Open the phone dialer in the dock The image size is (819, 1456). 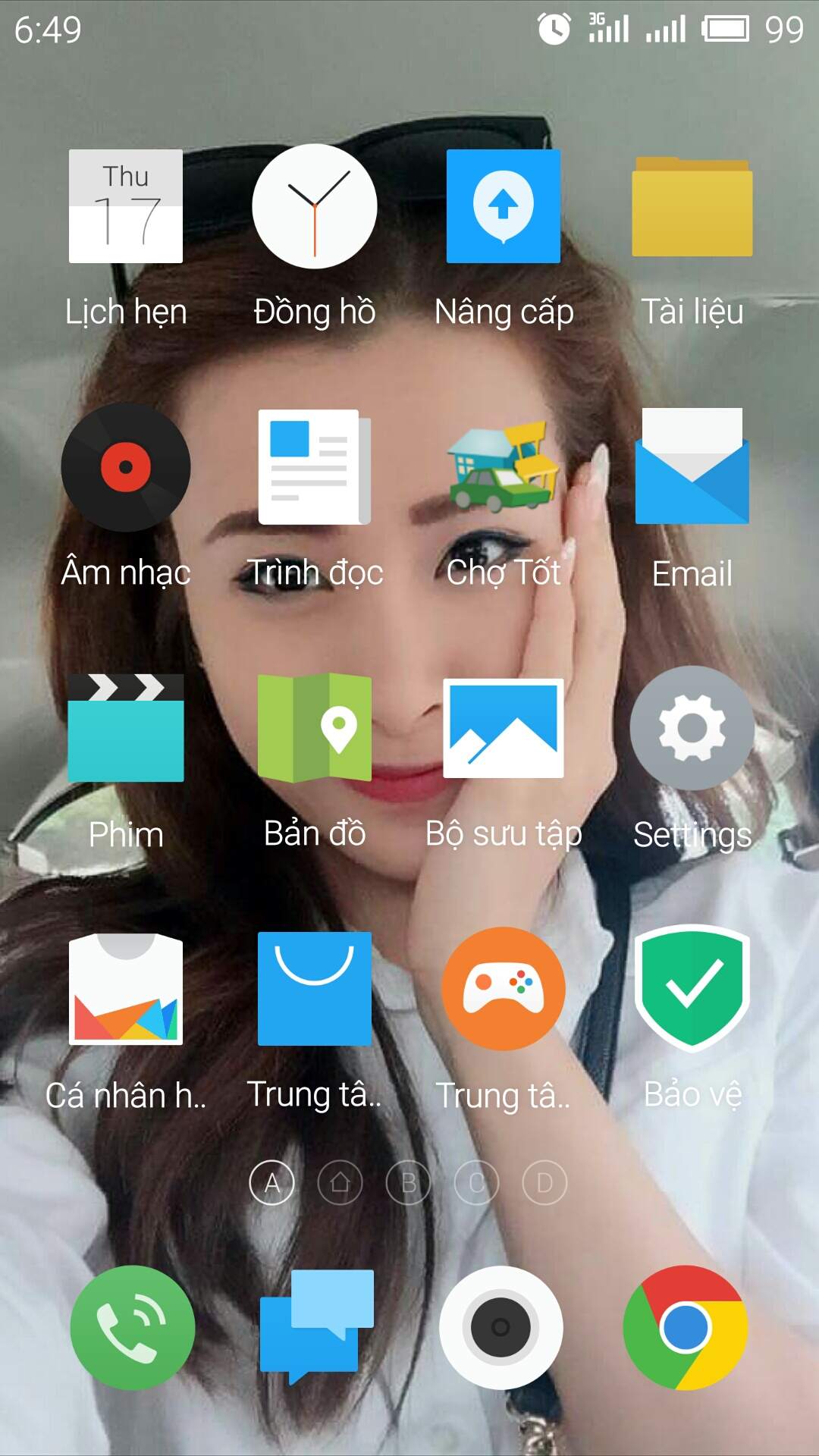pyautogui.click(x=133, y=1328)
